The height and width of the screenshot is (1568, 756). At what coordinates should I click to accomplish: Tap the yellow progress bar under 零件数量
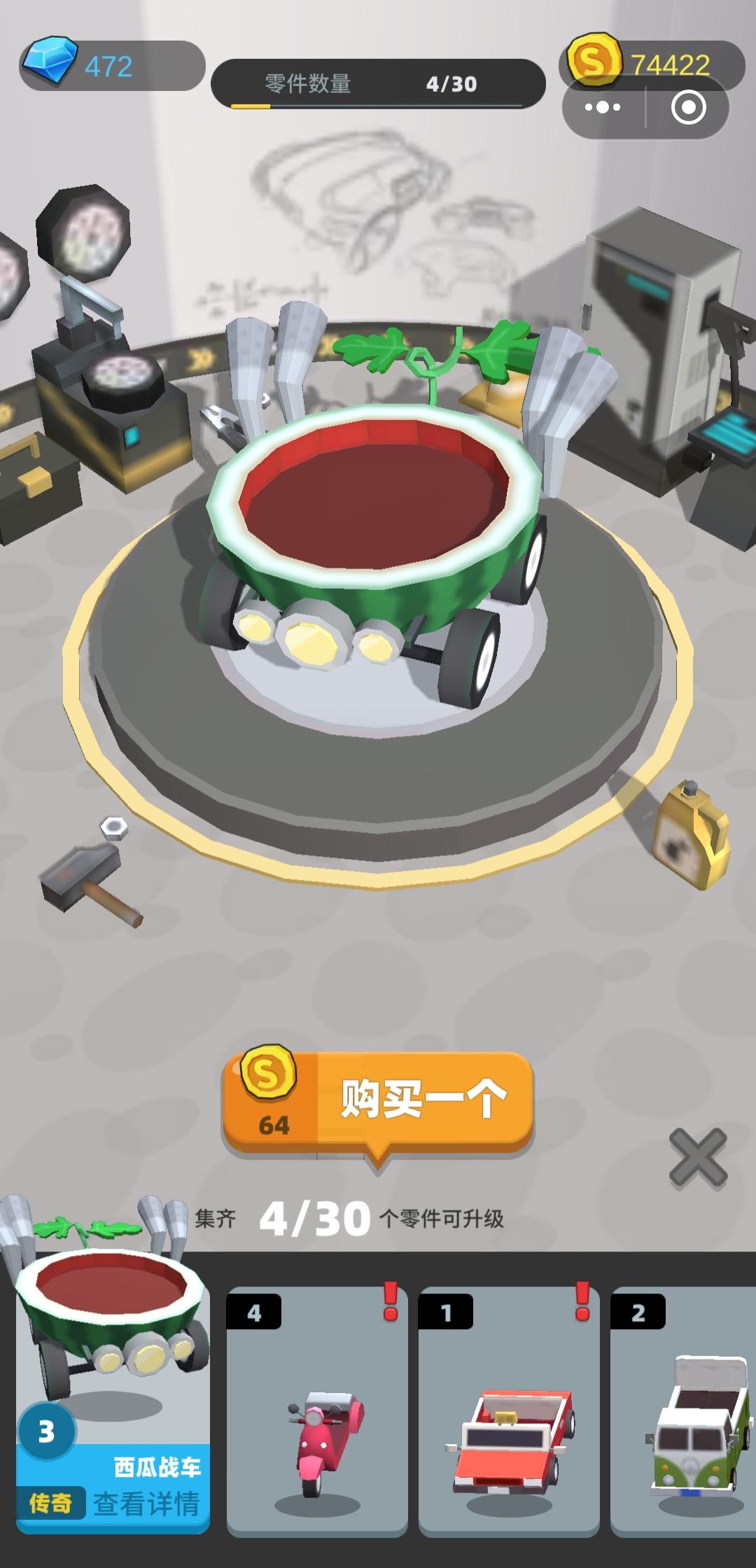coord(250,106)
